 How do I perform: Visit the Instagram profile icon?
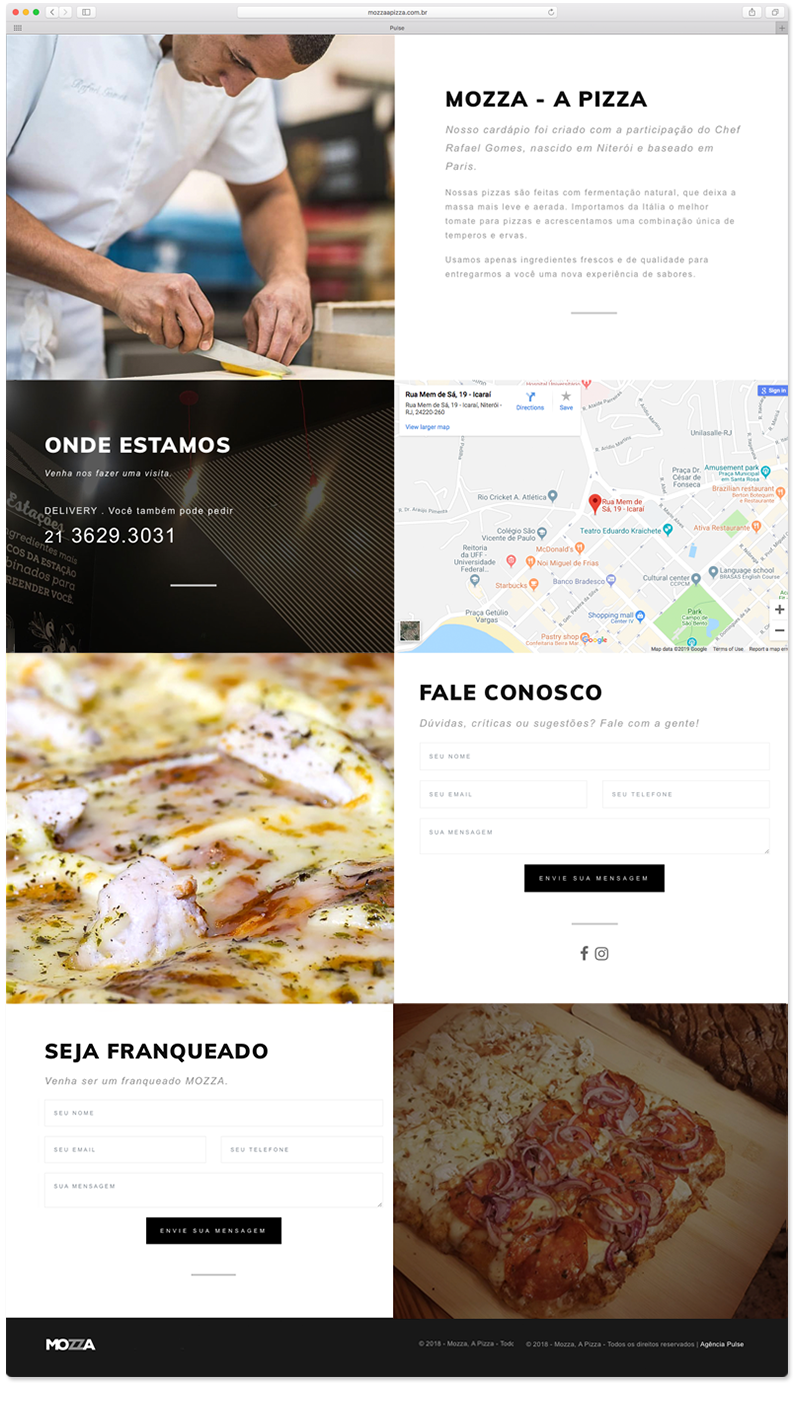[x=602, y=953]
